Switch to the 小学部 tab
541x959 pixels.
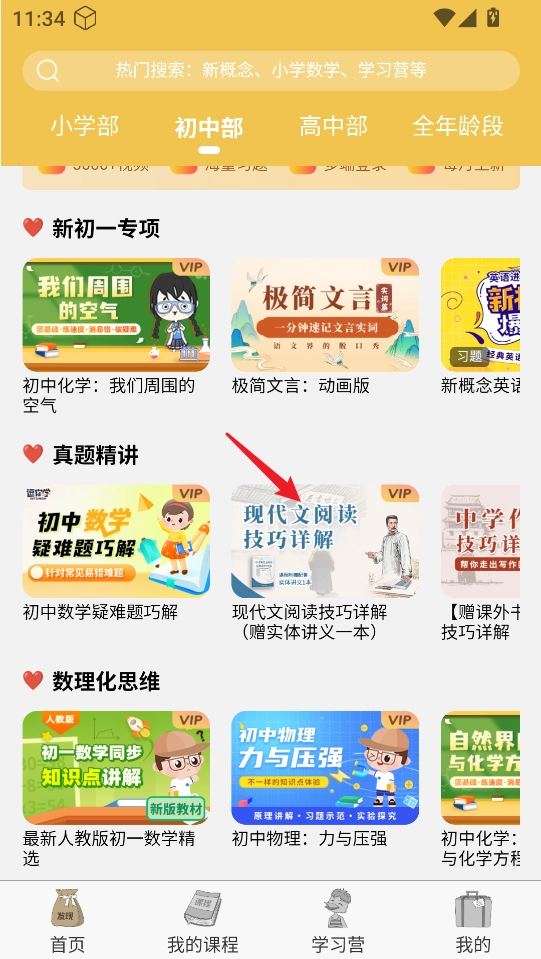point(85,127)
